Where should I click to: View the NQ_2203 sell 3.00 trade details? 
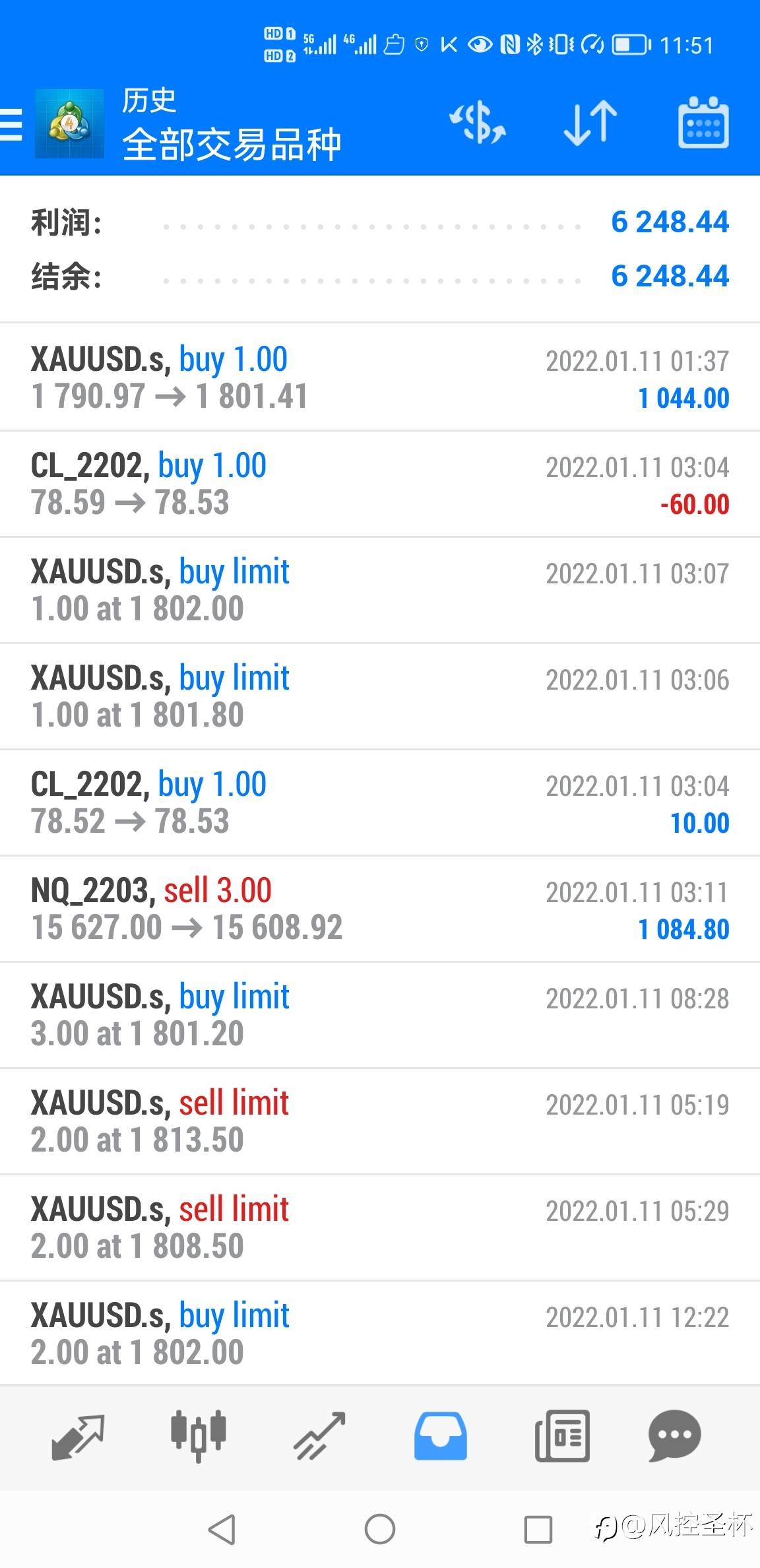(380, 909)
